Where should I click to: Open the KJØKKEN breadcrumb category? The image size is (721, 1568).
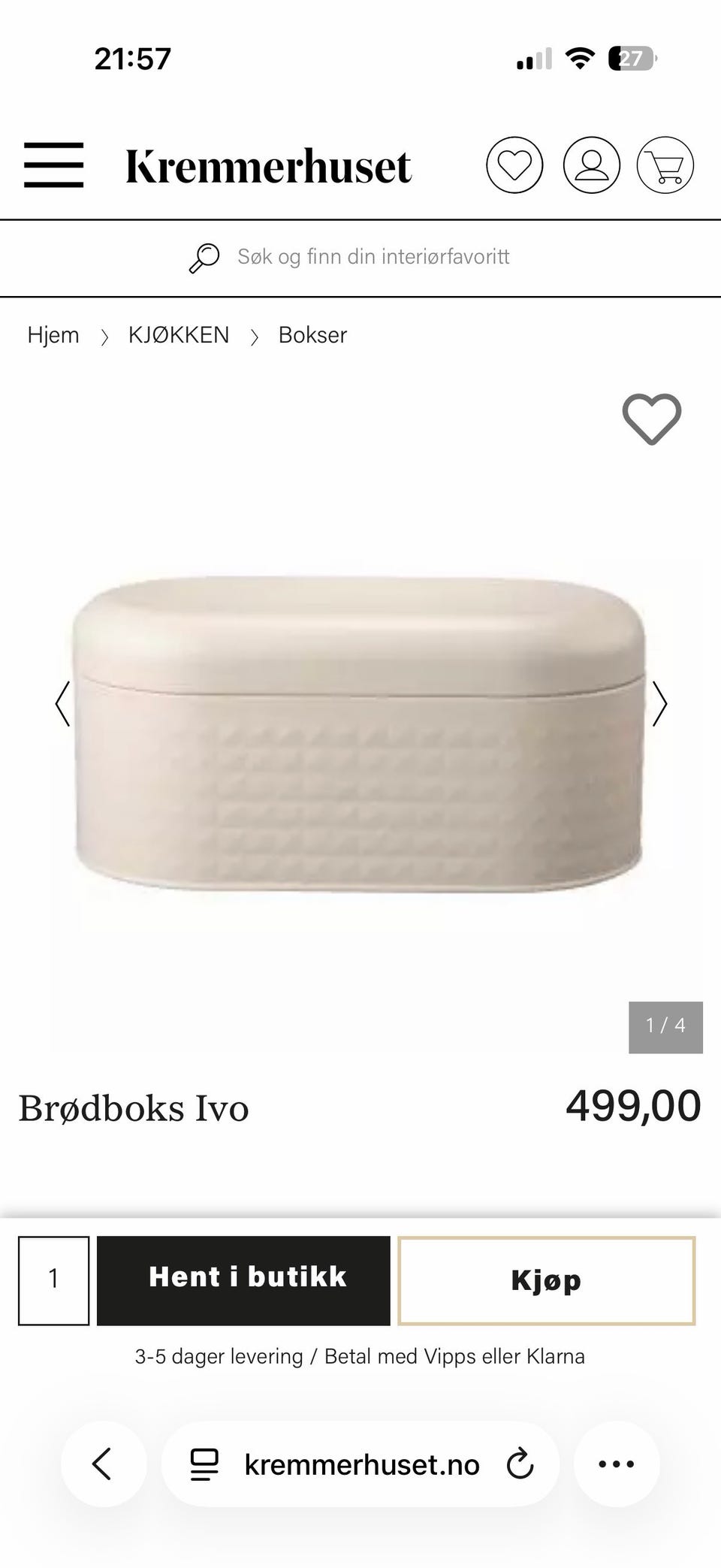click(179, 335)
